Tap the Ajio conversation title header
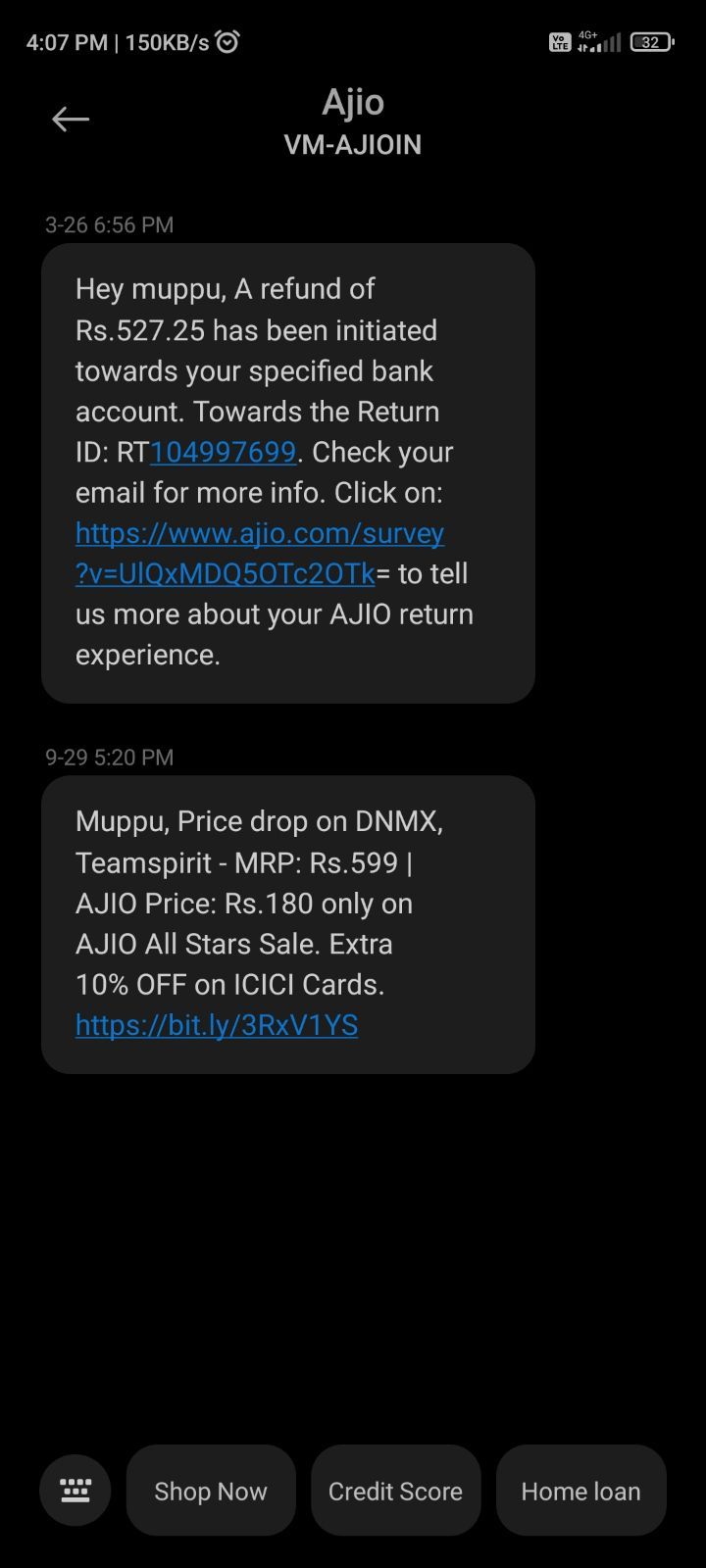 [353, 102]
